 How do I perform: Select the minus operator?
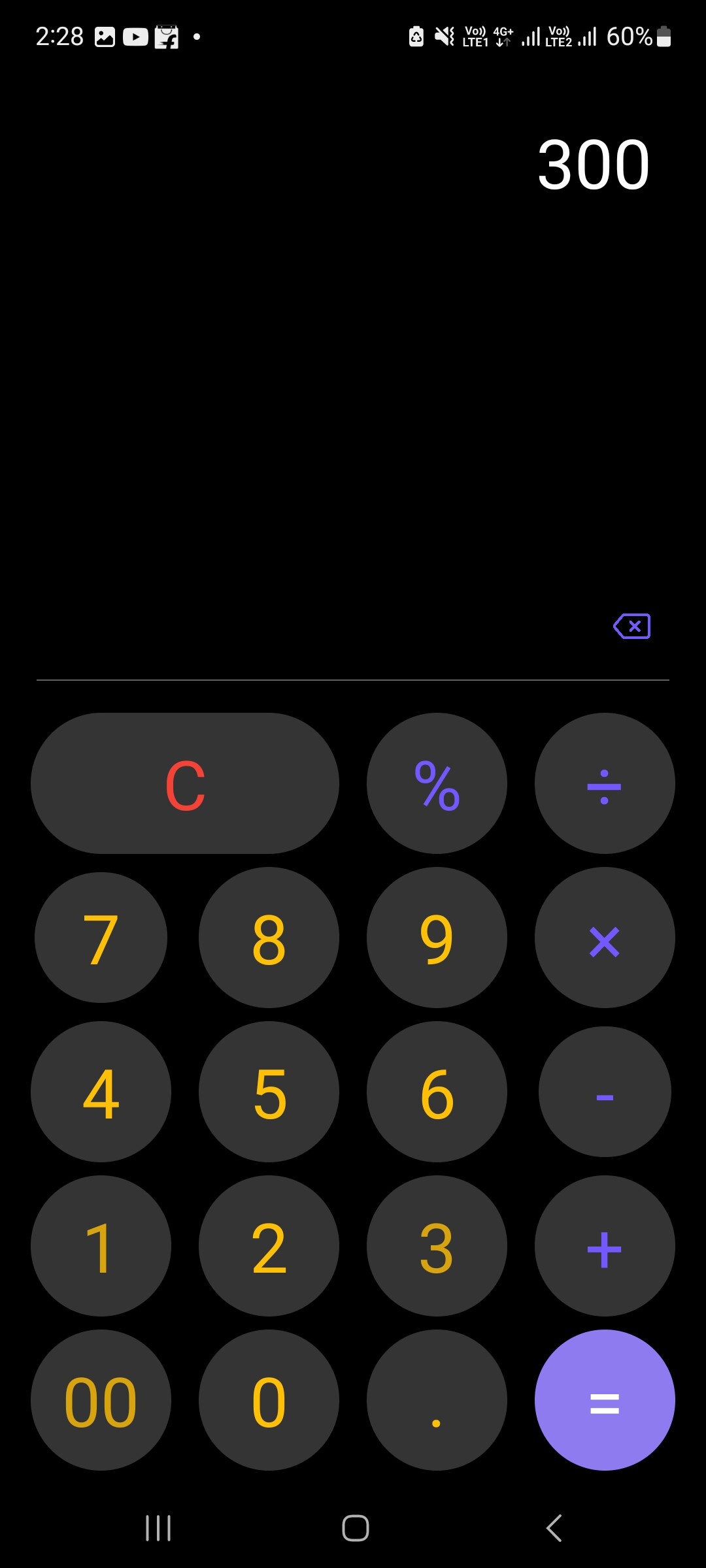605,1092
